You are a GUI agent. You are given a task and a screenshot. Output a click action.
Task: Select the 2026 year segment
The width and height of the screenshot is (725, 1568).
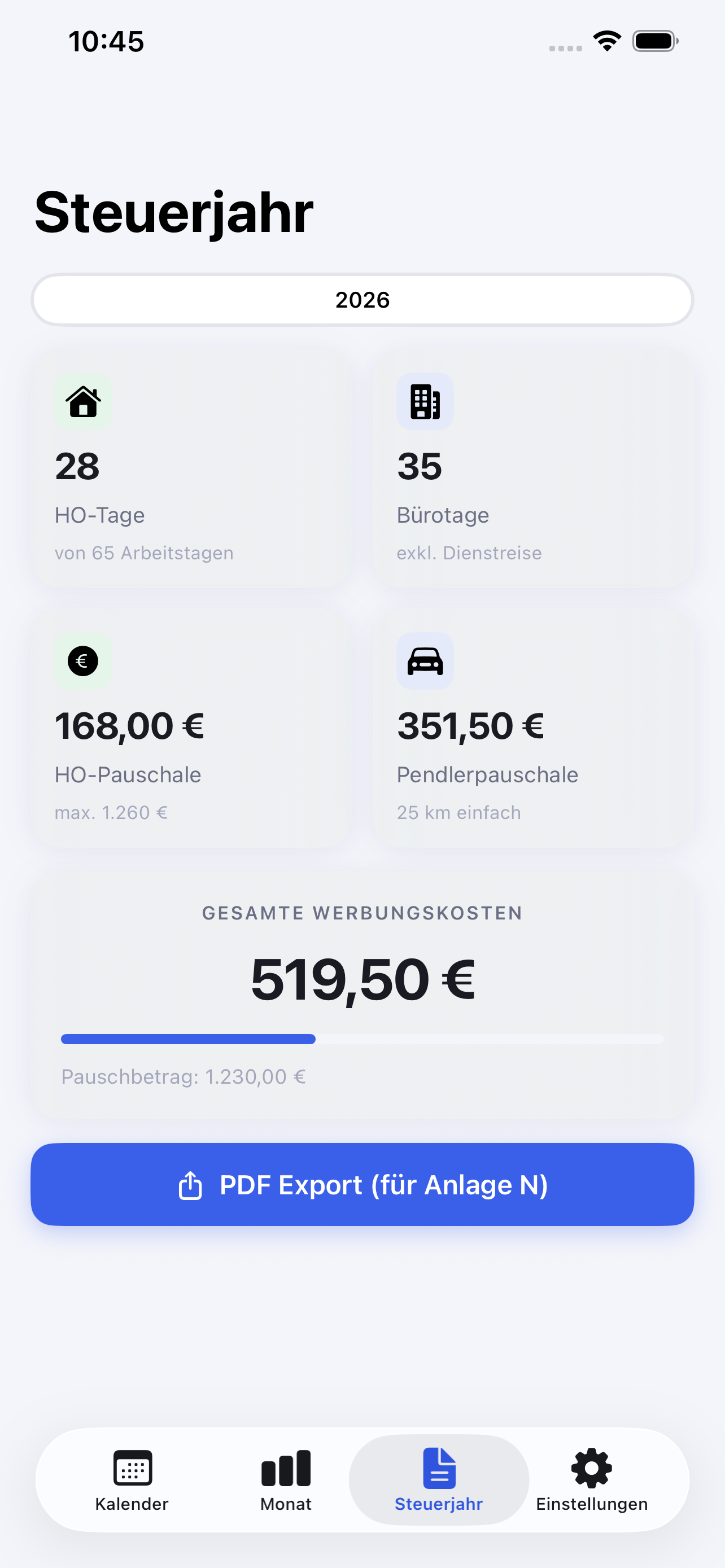click(362, 300)
